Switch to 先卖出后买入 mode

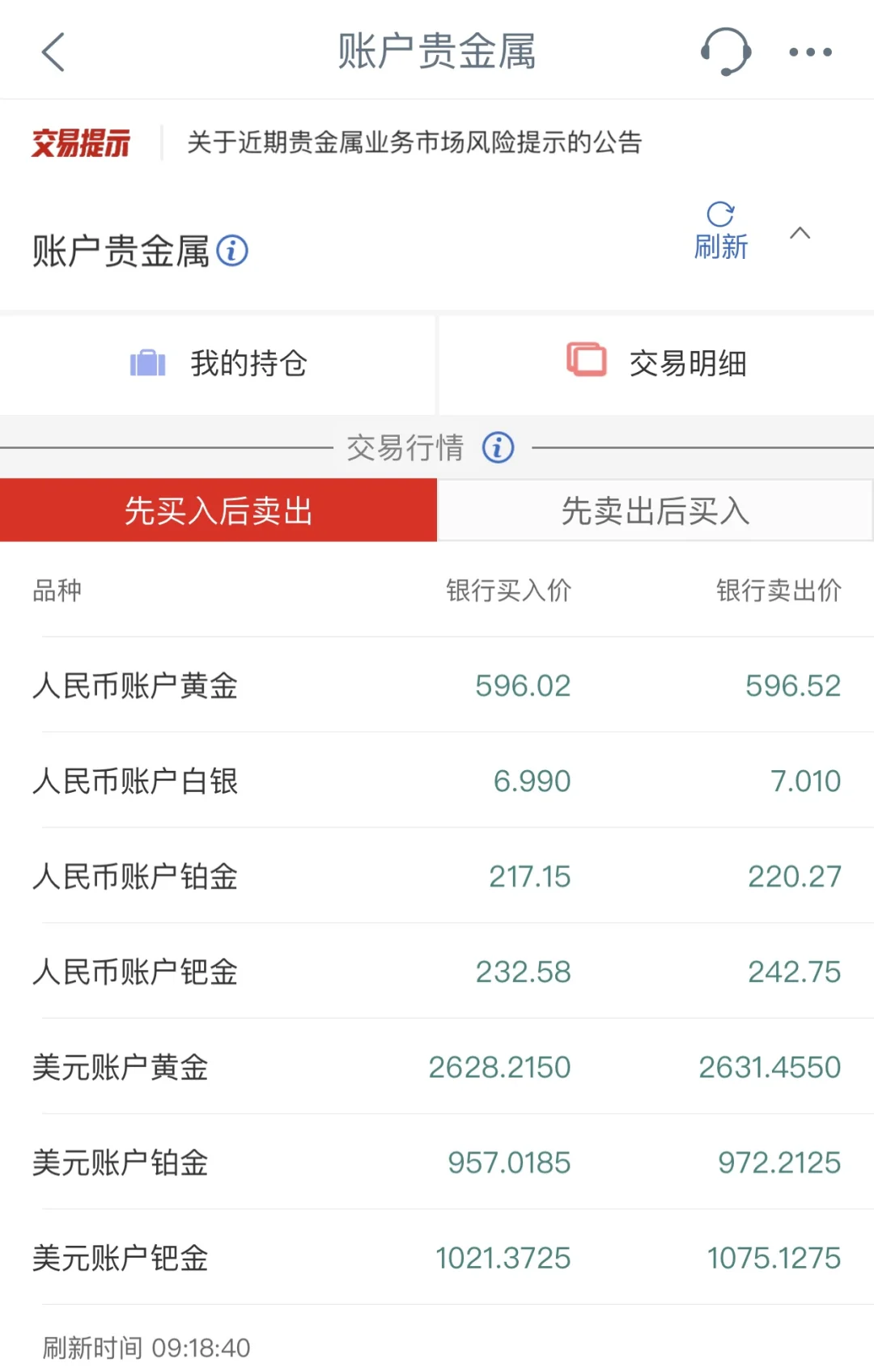(x=655, y=510)
